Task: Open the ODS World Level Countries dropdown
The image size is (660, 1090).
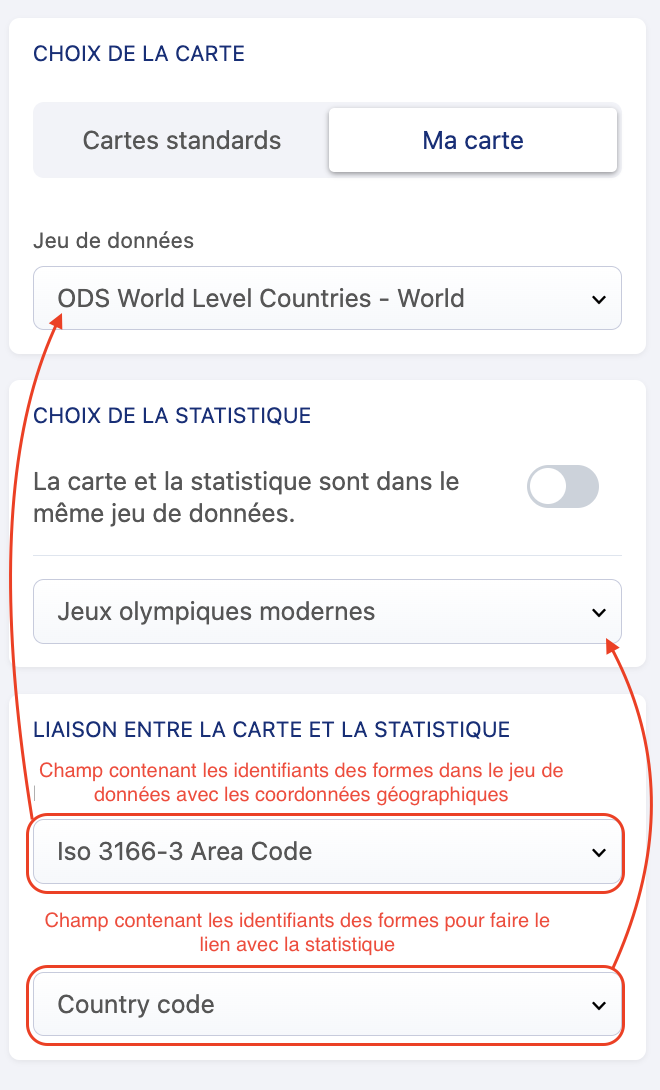Action: [x=327, y=298]
